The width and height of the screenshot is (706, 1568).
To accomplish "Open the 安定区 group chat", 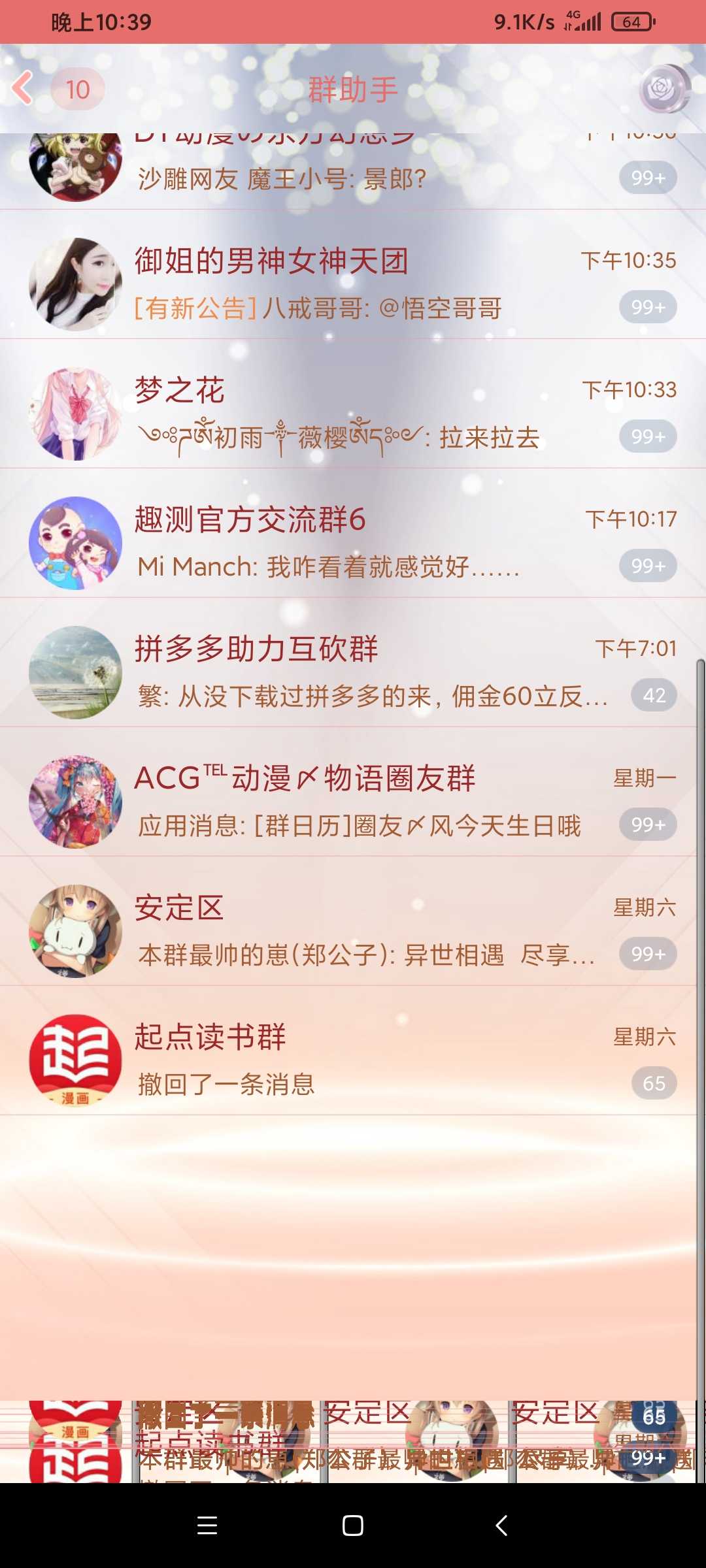I will point(353,921).
